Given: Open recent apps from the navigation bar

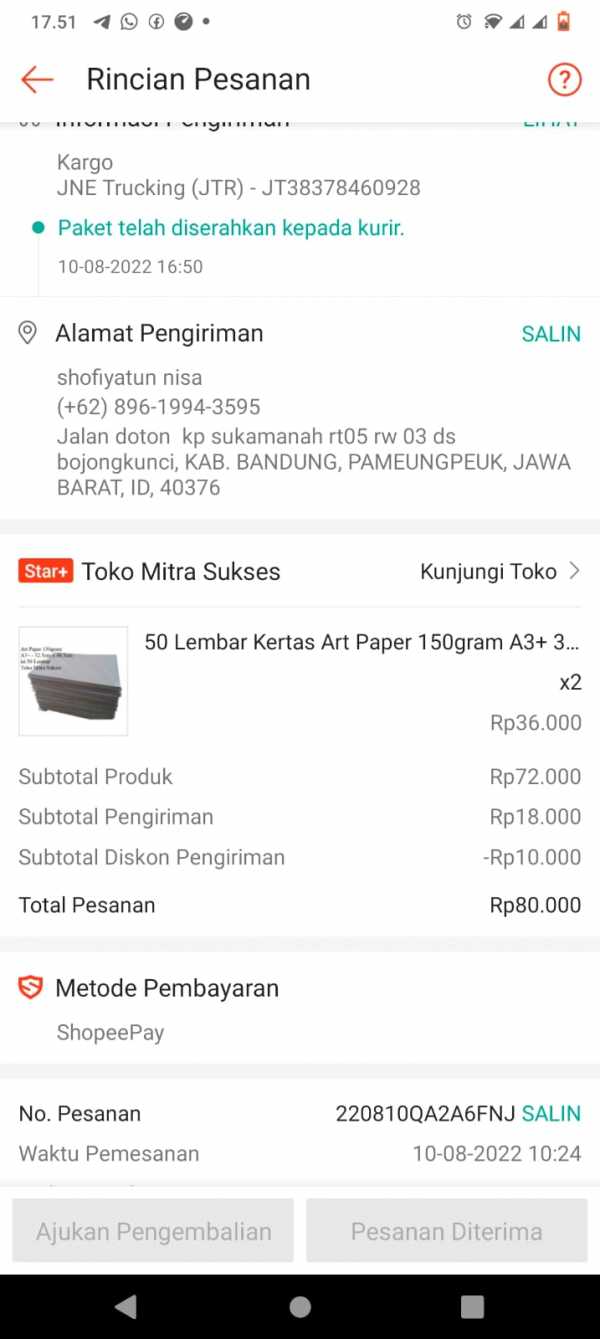Looking at the screenshot, I should [x=472, y=1306].
